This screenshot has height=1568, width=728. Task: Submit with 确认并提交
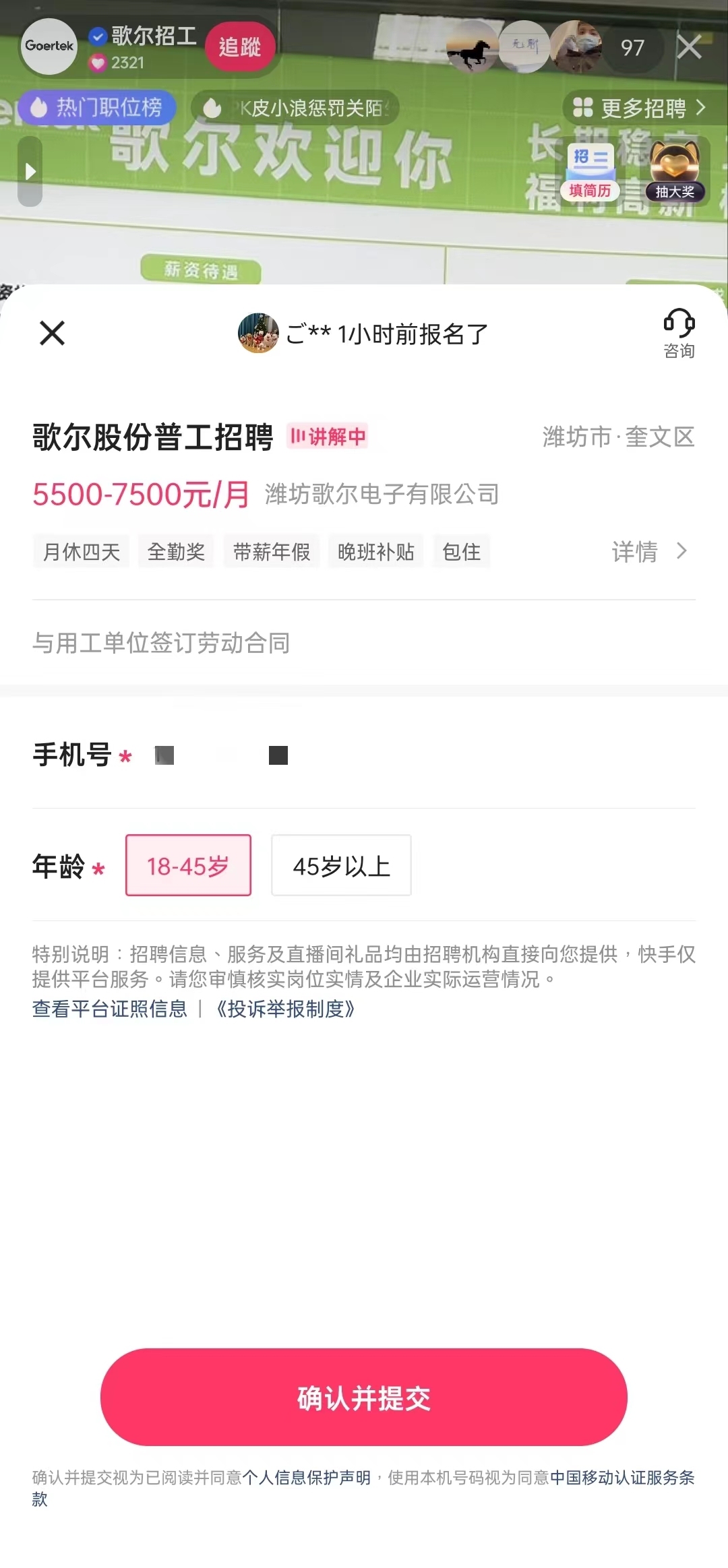(364, 1398)
